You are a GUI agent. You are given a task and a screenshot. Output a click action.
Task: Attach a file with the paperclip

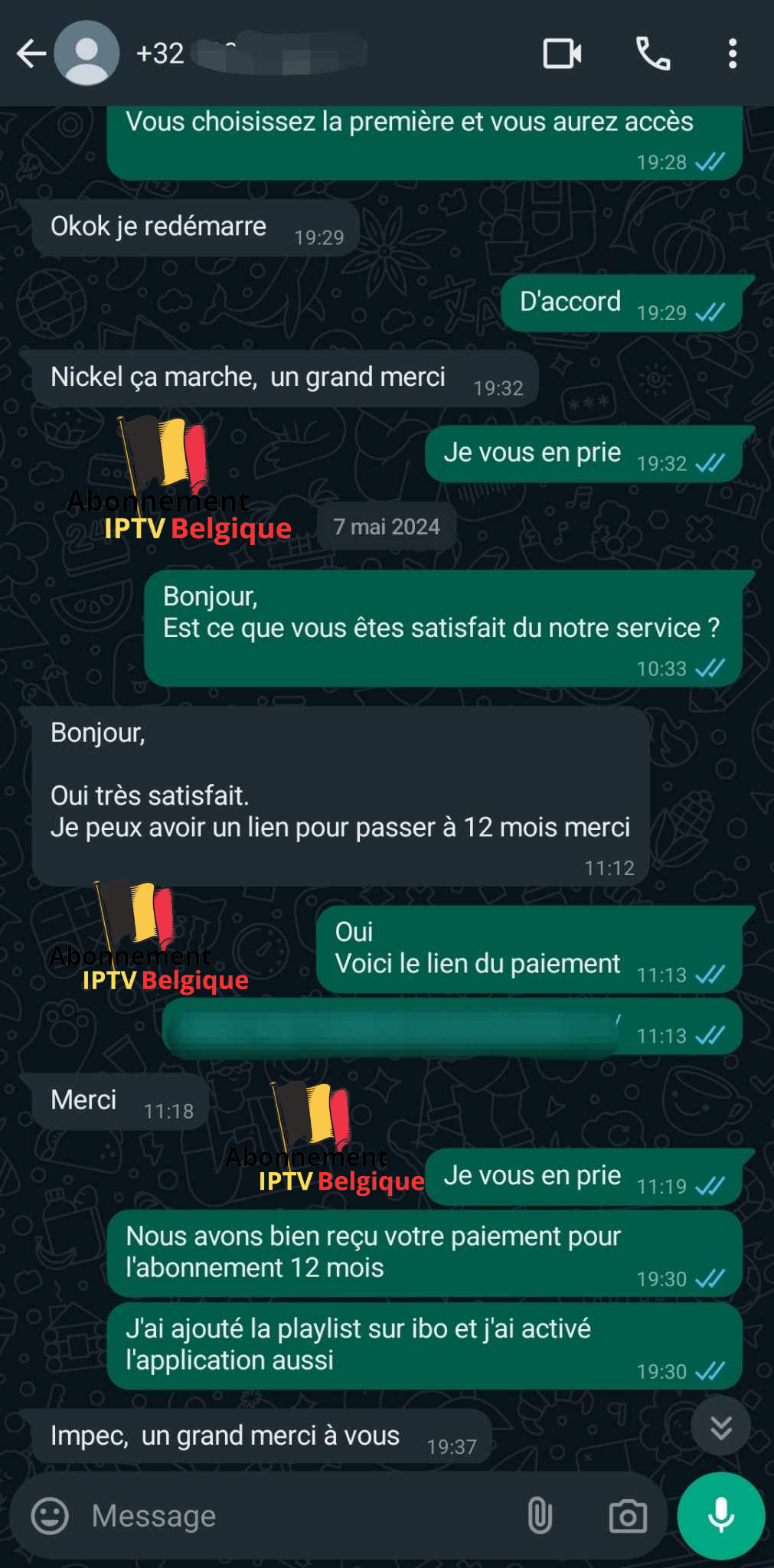pyautogui.click(x=540, y=1514)
